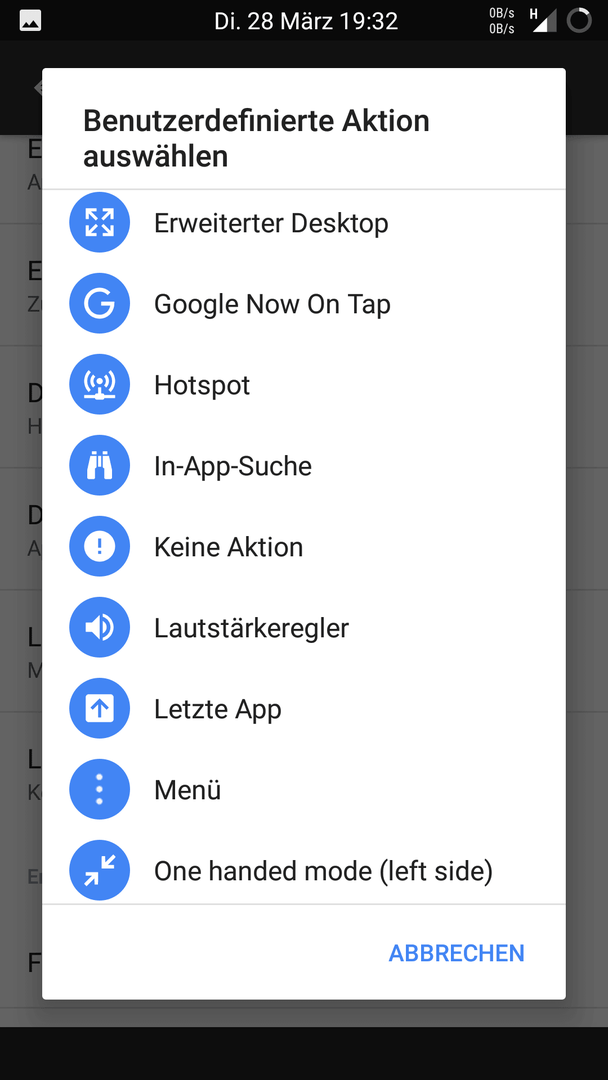Image resolution: width=608 pixels, height=1080 pixels.
Task: Choose the Menü action
Action: (x=304, y=789)
